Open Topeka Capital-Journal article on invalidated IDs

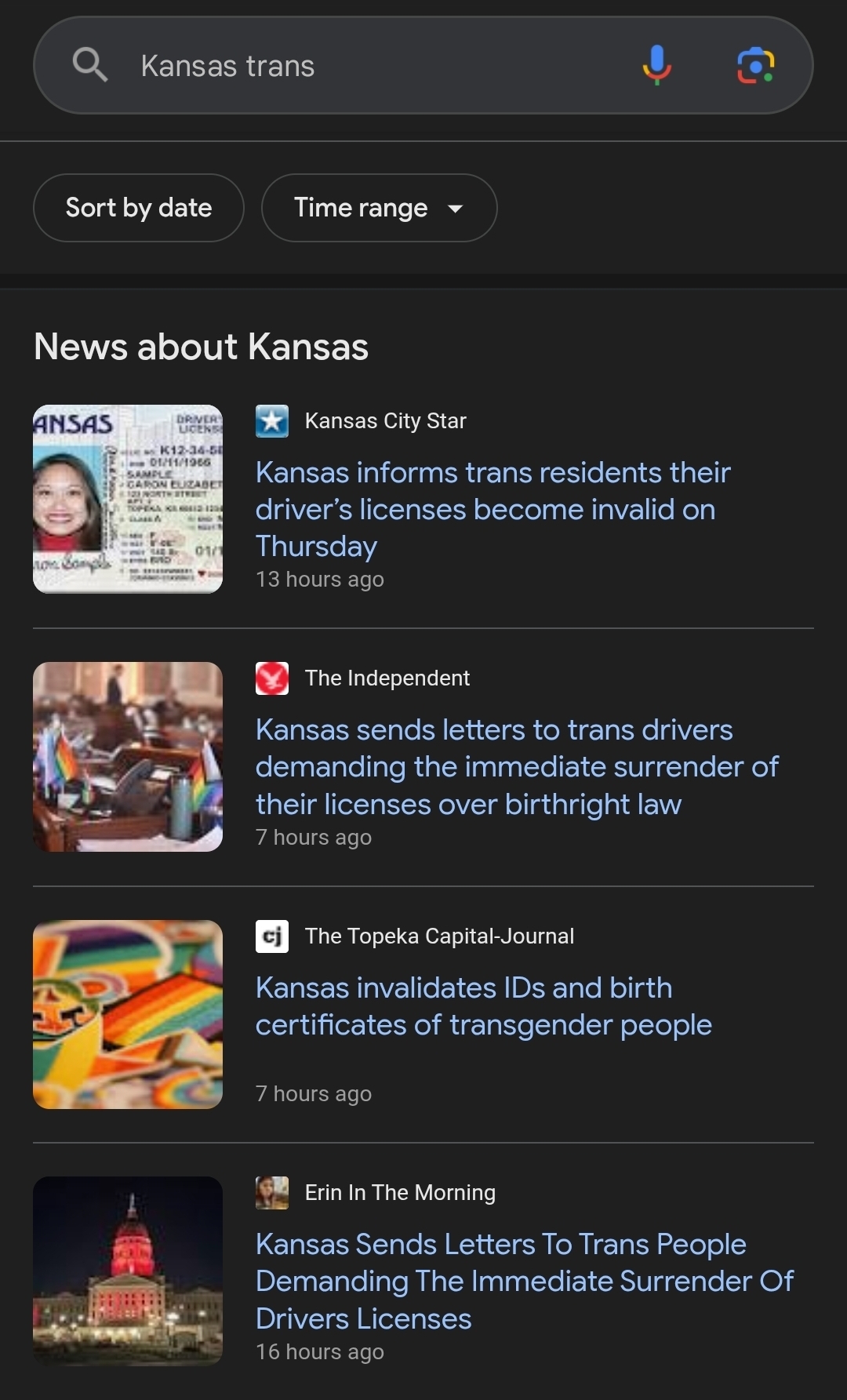pos(483,1005)
